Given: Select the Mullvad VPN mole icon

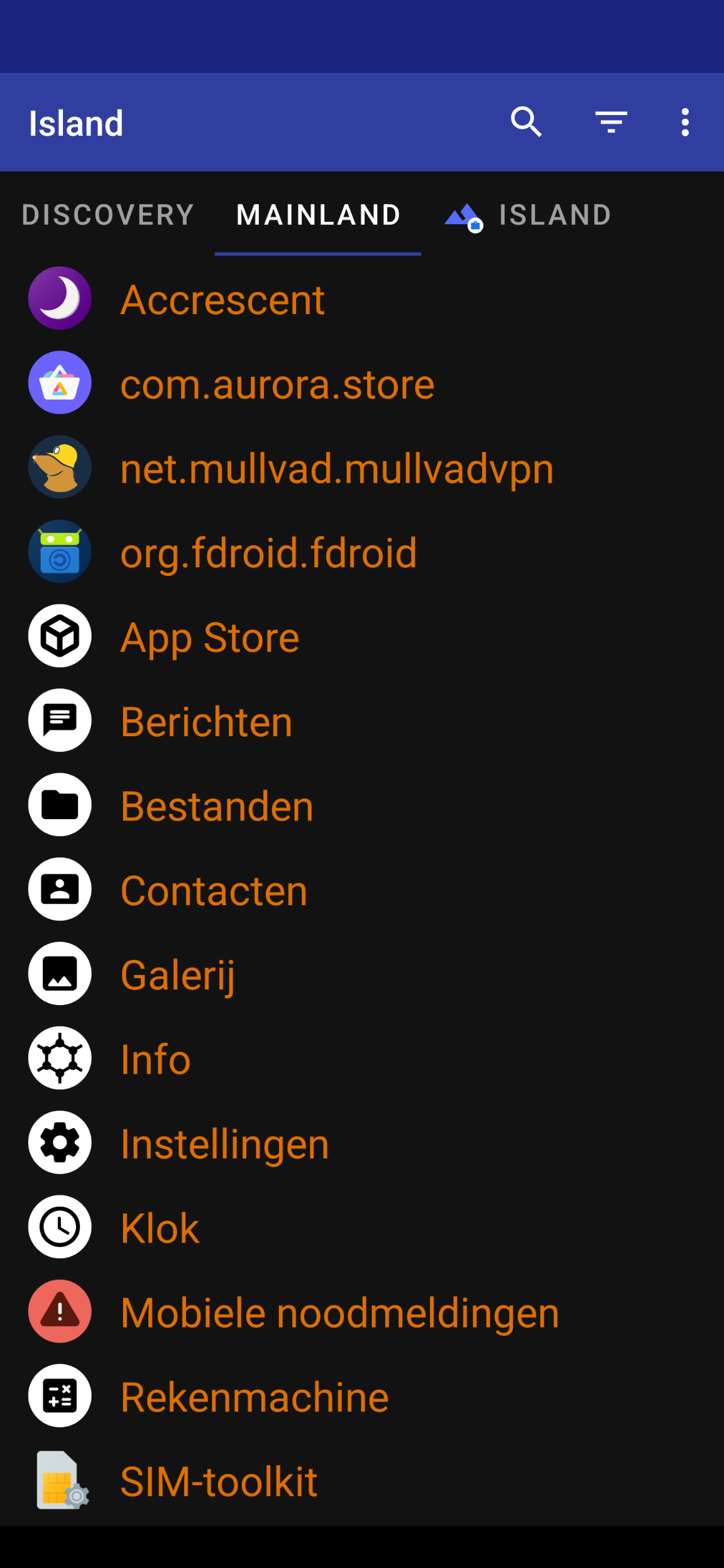Looking at the screenshot, I should (x=60, y=467).
